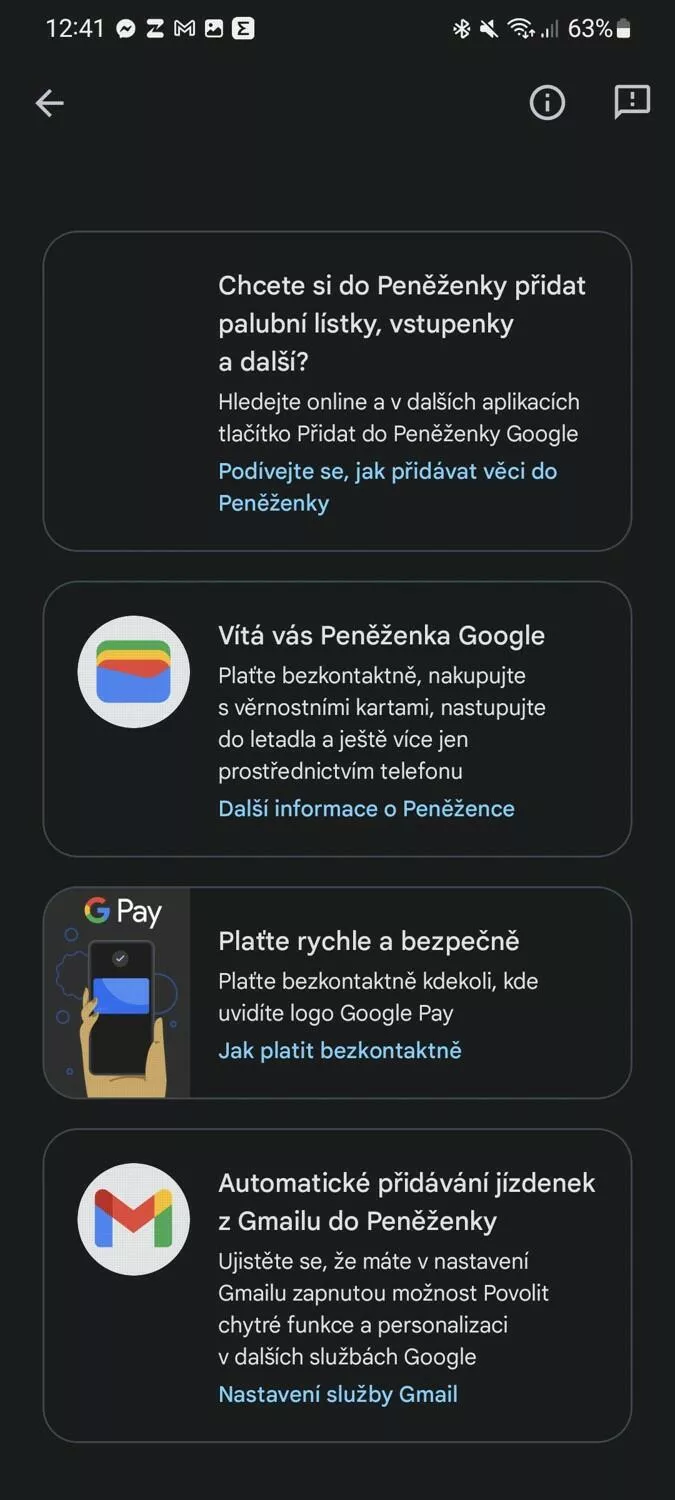Go back using the top-left arrow

(x=49, y=102)
